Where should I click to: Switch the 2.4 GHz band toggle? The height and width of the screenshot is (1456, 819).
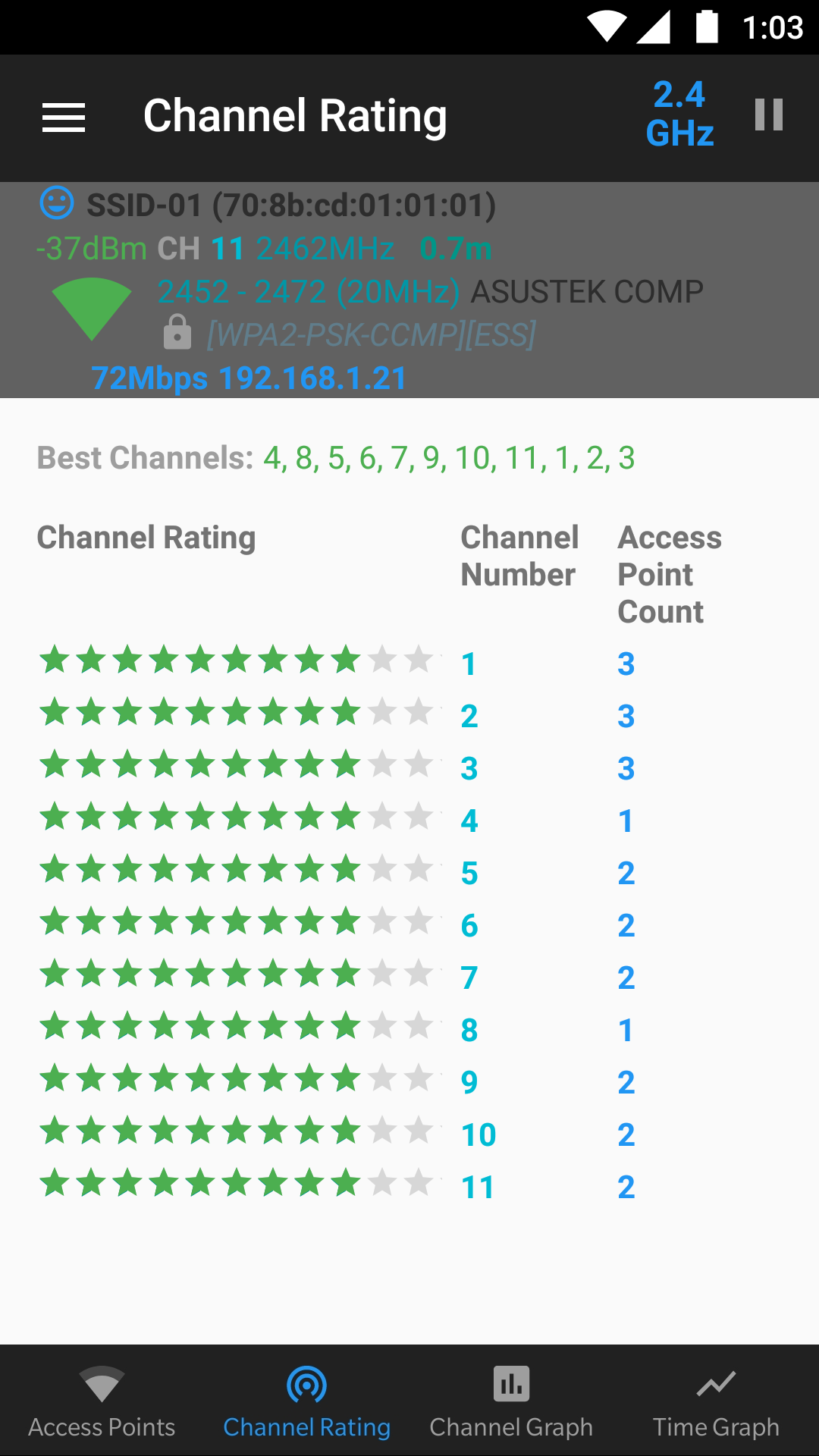click(x=679, y=115)
